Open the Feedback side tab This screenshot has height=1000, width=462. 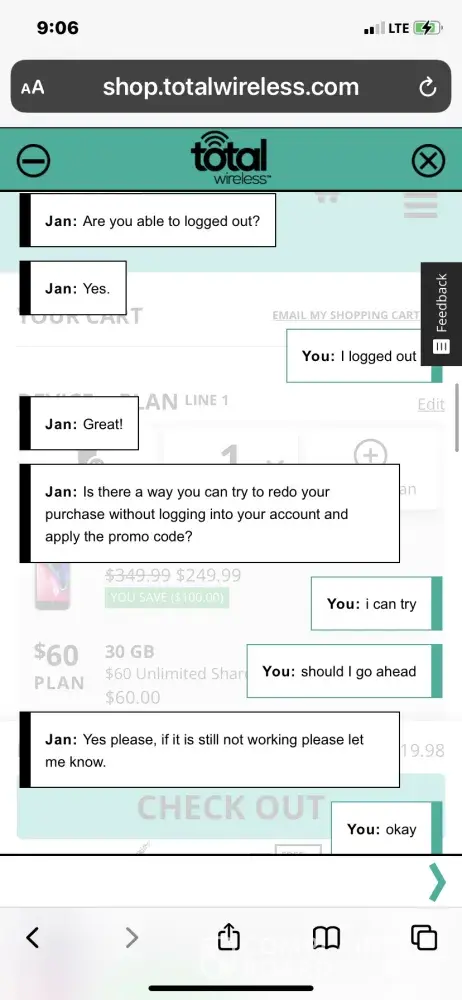pyautogui.click(x=442, y=313)
